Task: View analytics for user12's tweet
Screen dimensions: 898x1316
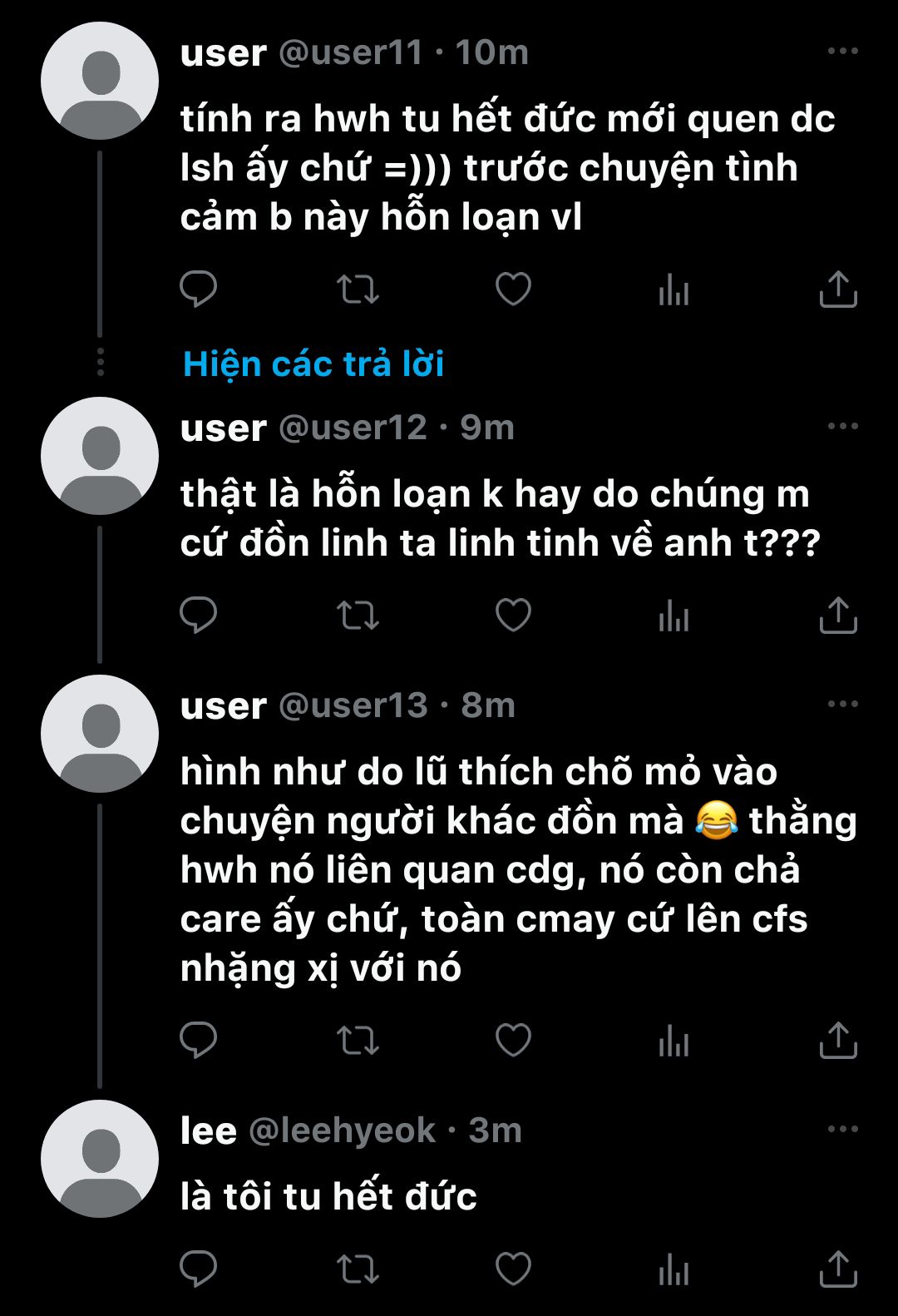Action: [673, 616]
